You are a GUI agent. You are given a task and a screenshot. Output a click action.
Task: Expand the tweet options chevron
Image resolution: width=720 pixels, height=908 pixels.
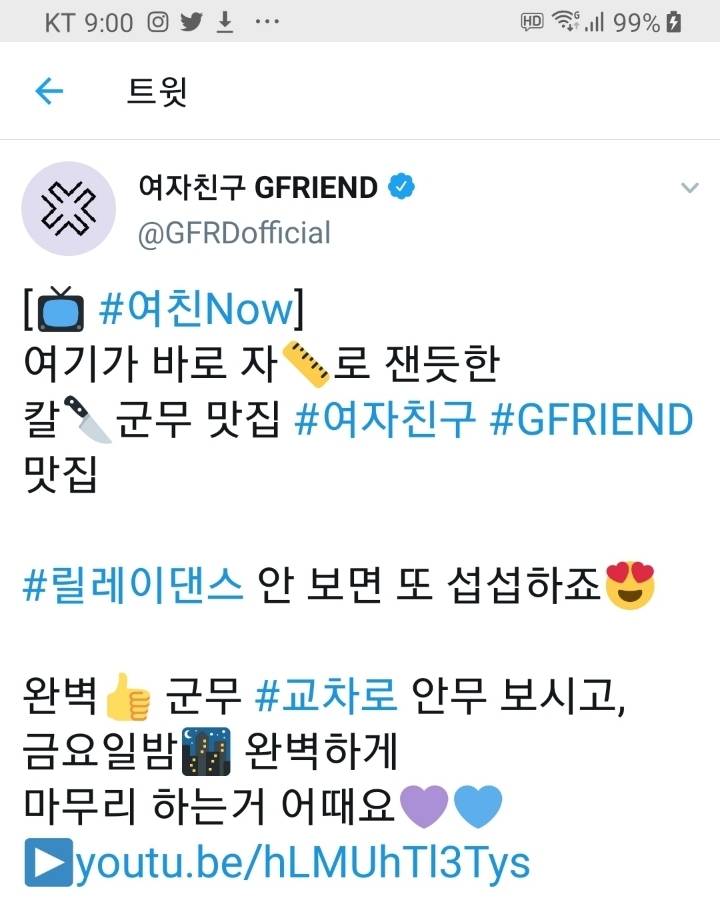[688, 186]
